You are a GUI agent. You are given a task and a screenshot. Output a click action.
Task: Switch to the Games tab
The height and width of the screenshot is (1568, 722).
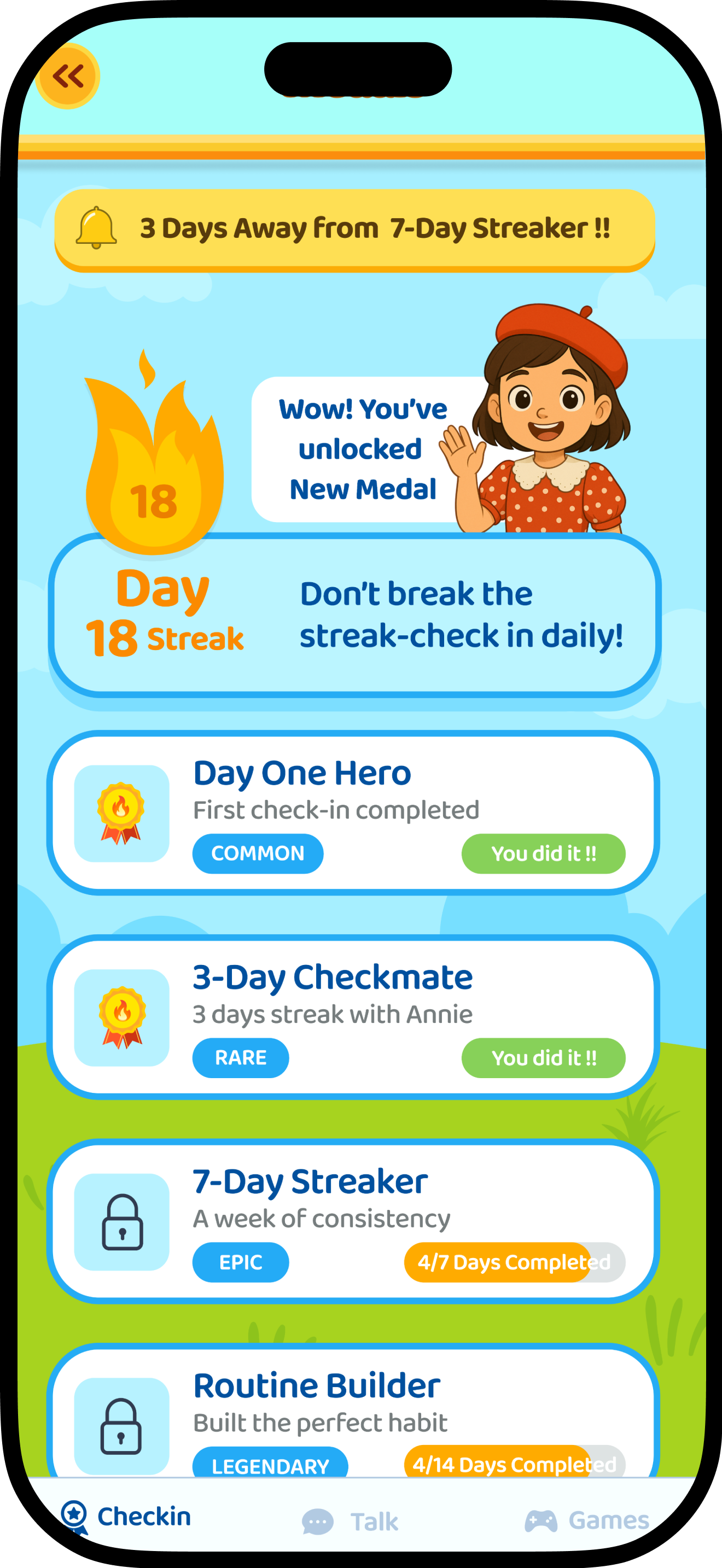(x=587, y=1520)
